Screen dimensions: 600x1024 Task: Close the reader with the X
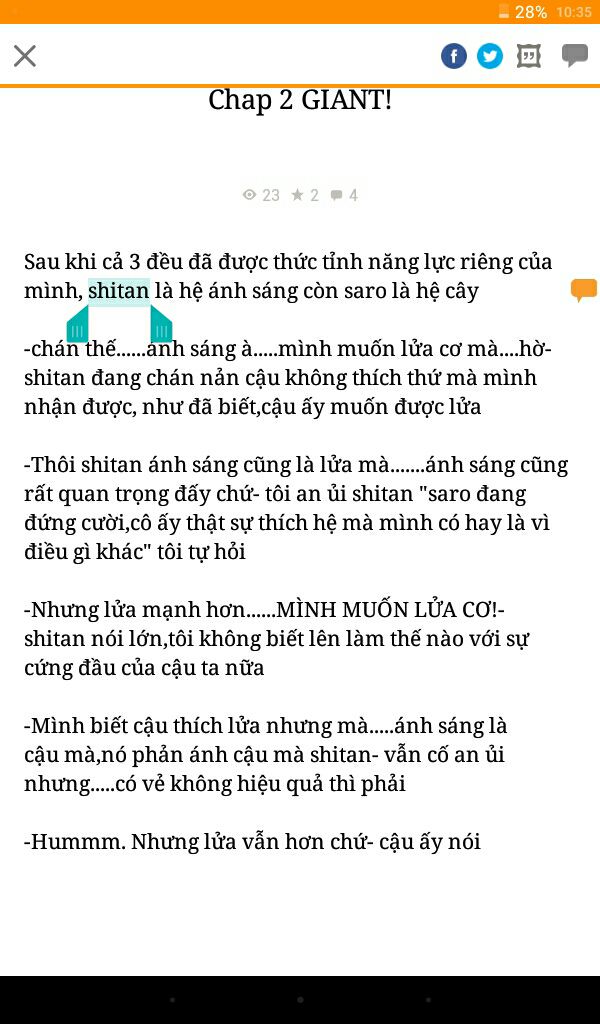25,56
